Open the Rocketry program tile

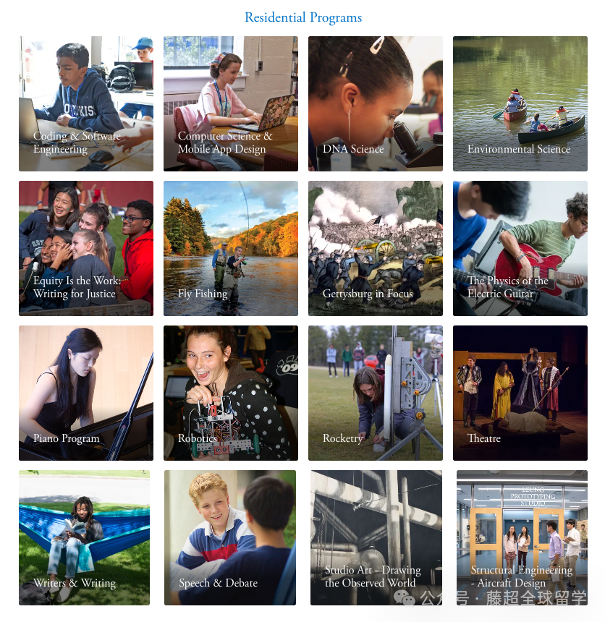tap(375, 393)
